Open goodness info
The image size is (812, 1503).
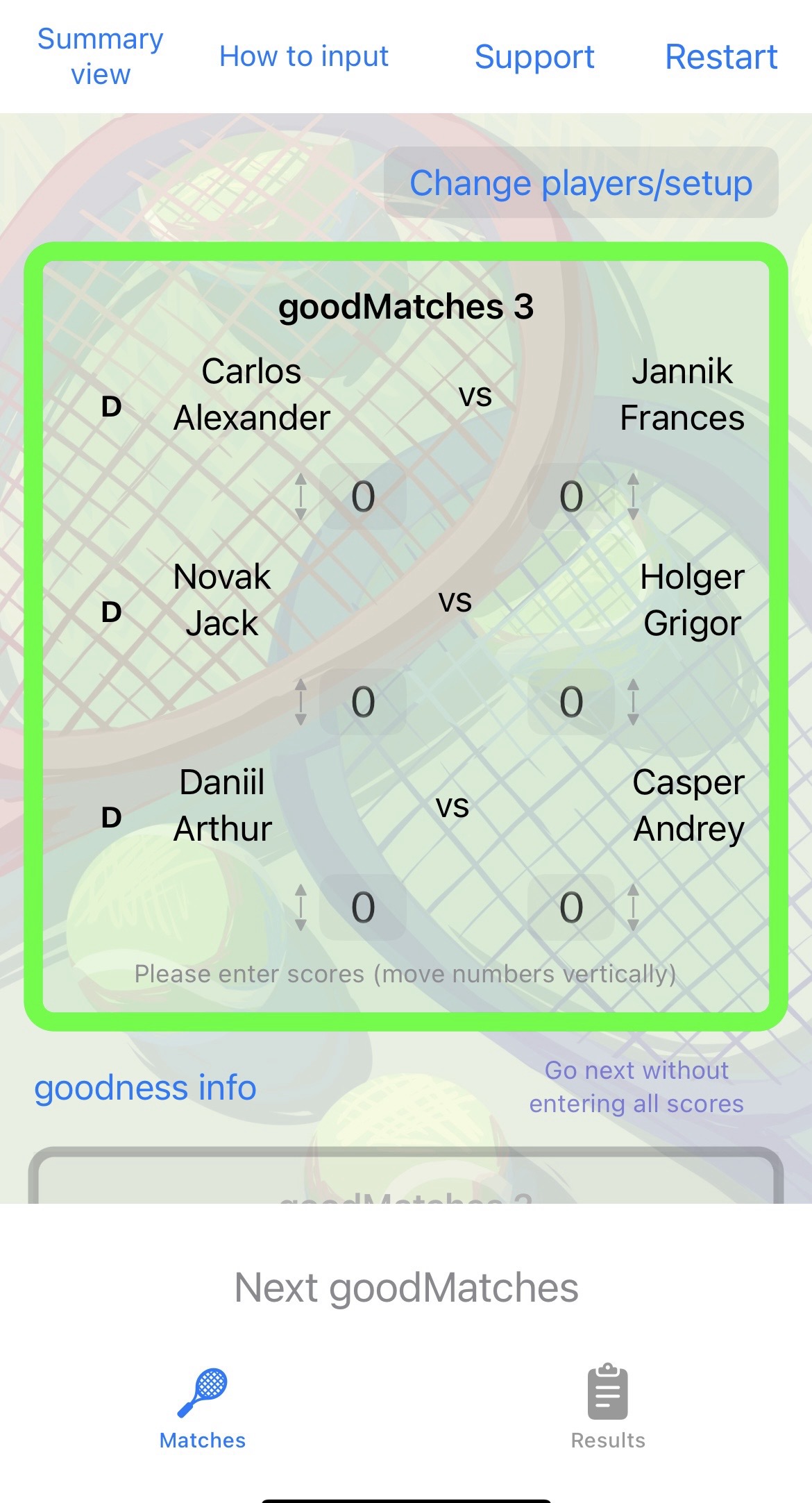pyautogui.click(x=145, y=1087)
